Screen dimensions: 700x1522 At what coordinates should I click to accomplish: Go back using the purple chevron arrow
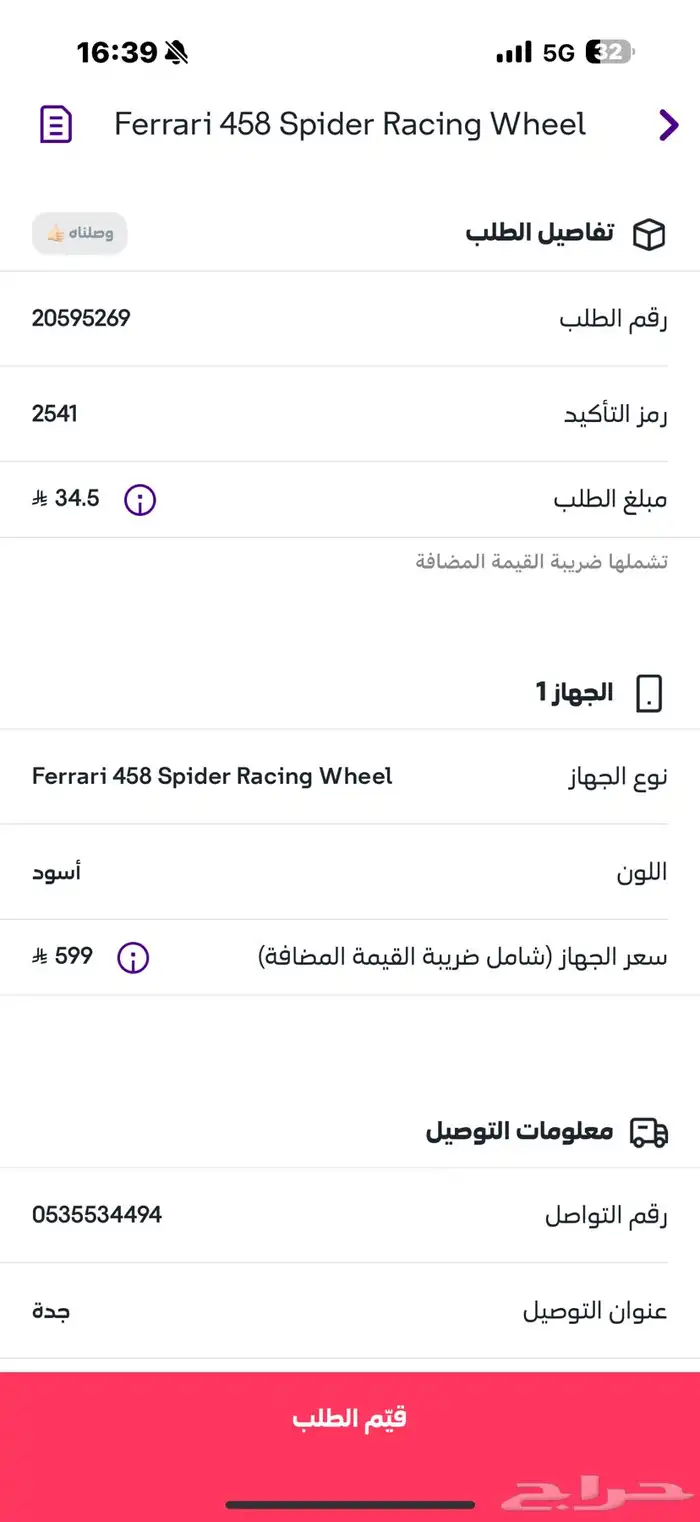point(668,125)
